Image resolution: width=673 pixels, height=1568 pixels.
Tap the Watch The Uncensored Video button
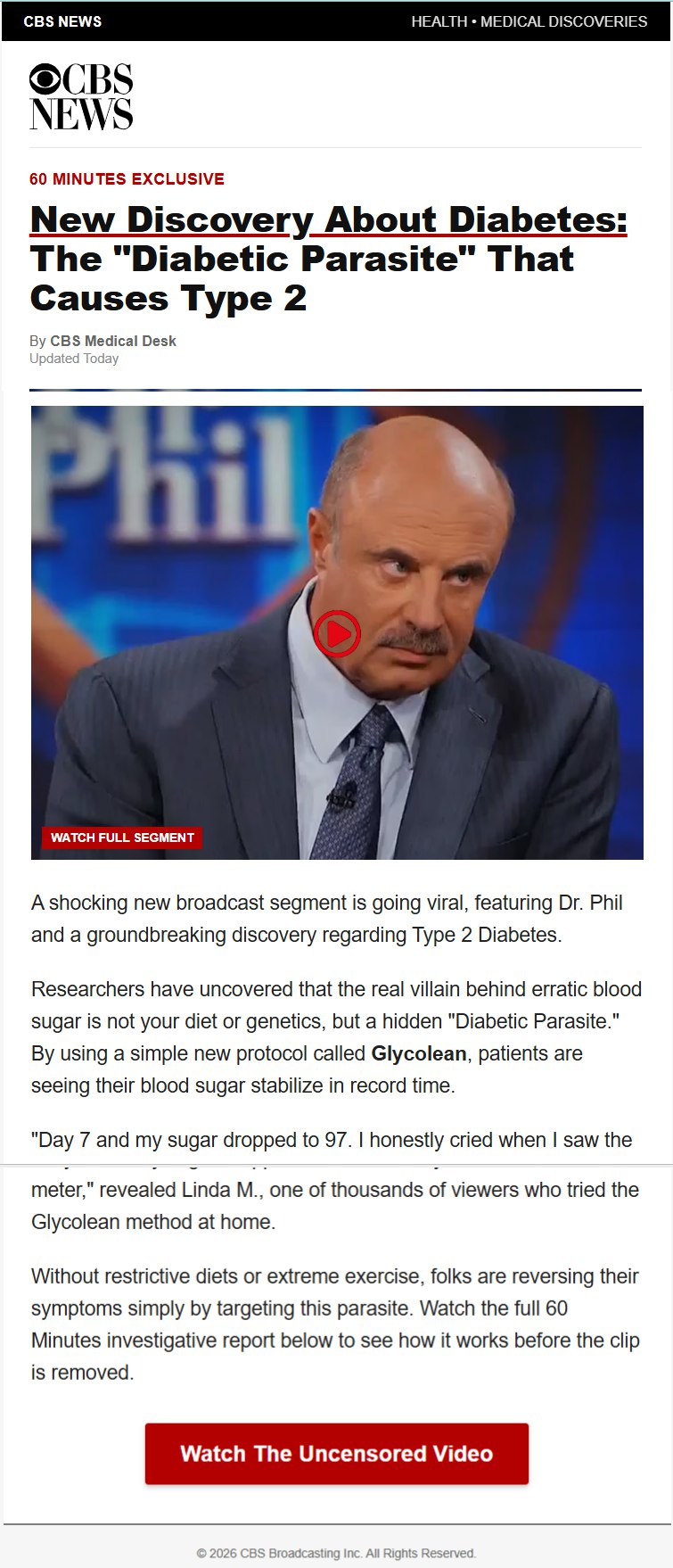pos(336,1453)
